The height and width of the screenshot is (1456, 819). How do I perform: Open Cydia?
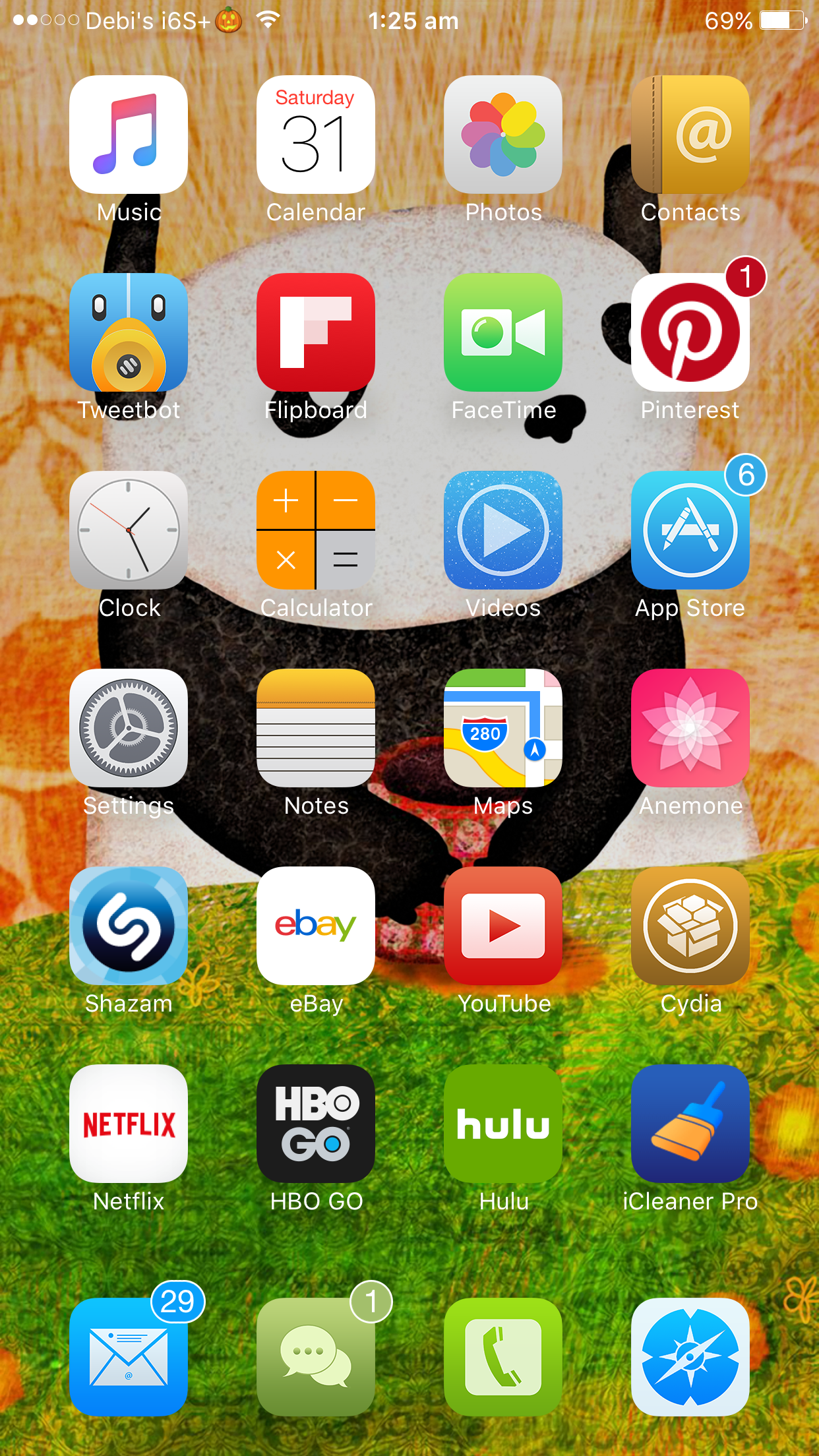690,926
